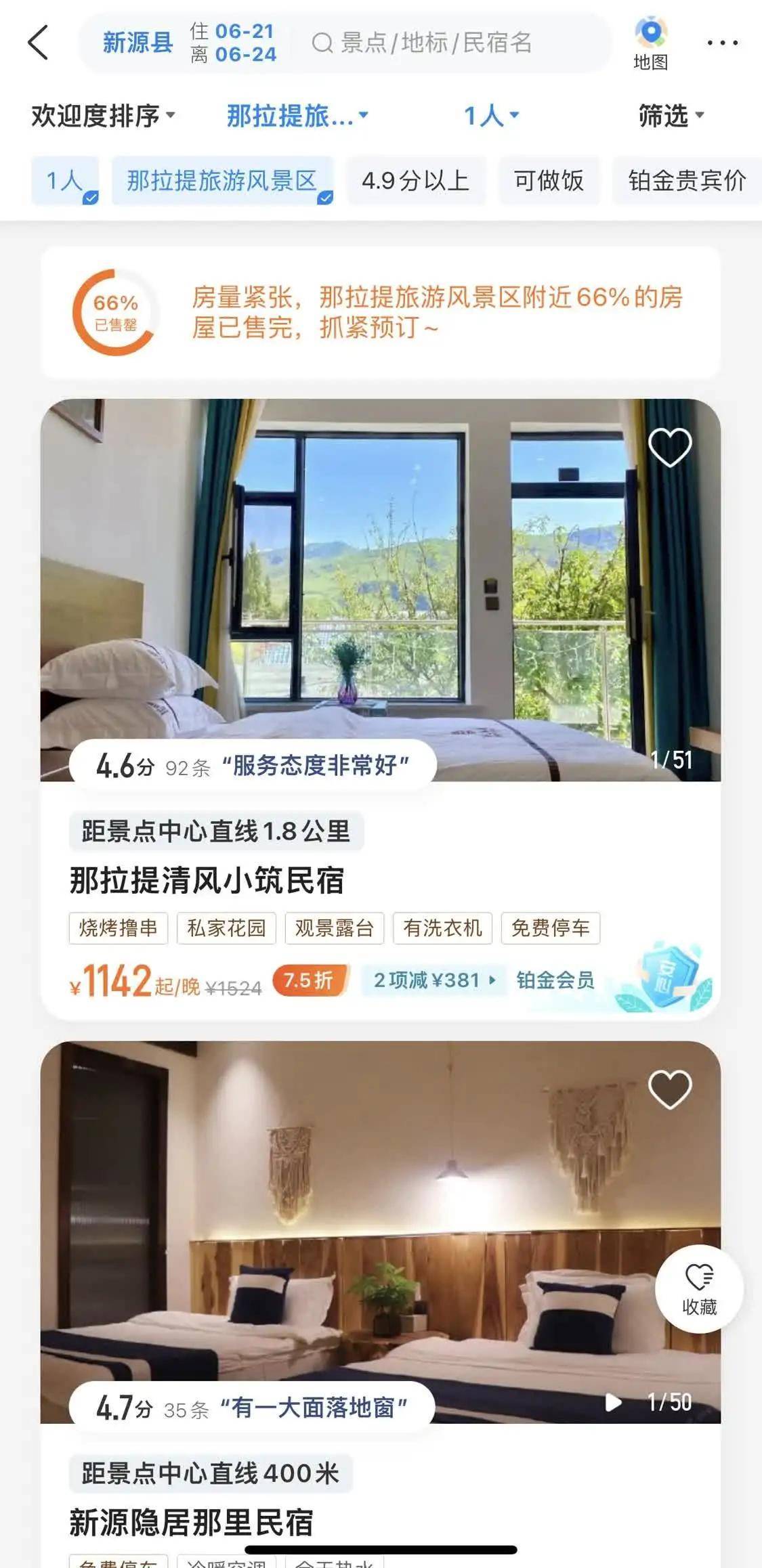Screen dimensions: 762x1568
Task: Open the floating 收藏 favorites button
Action: 699,1289
